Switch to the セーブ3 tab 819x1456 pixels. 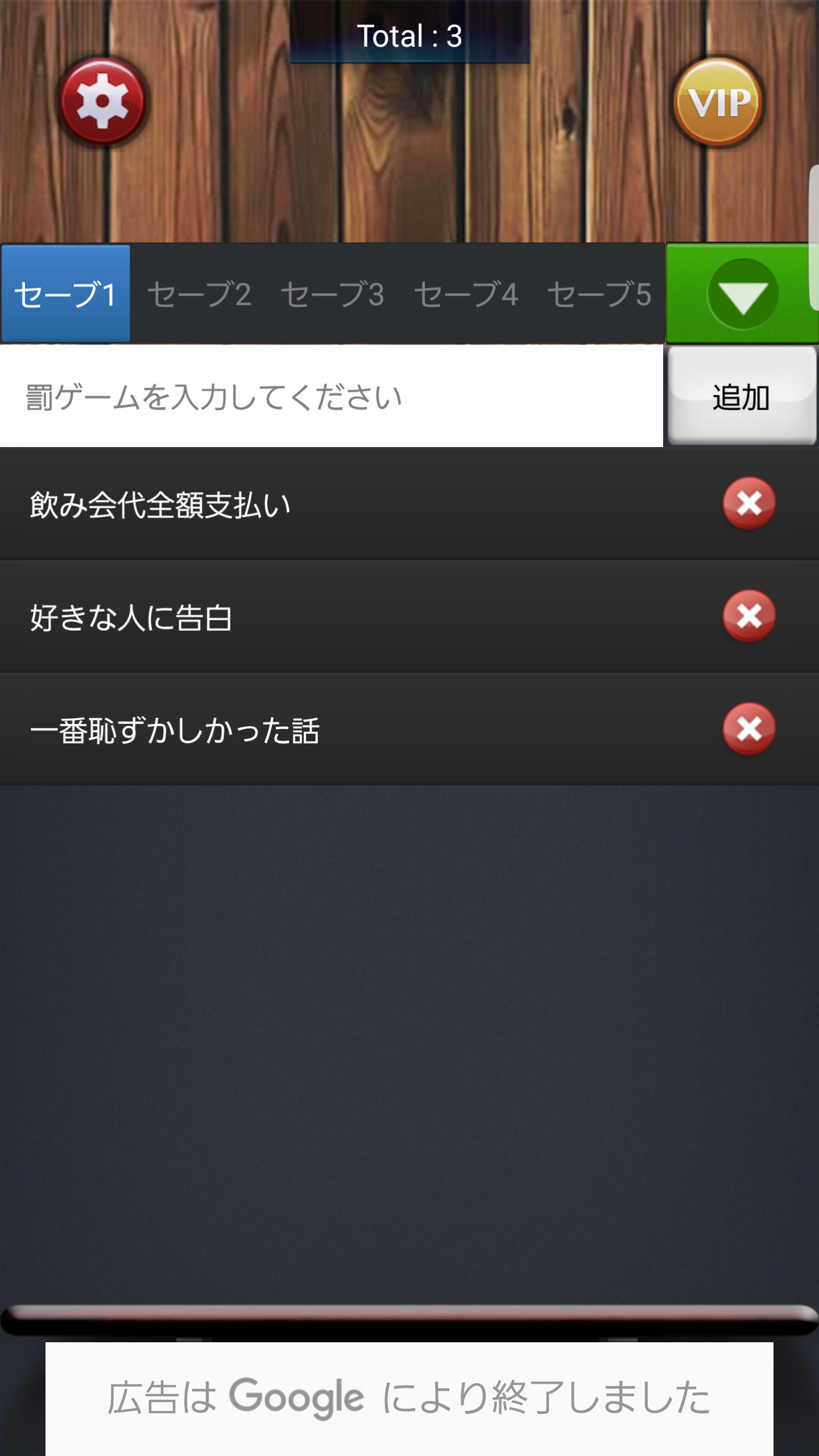(332, 293)
